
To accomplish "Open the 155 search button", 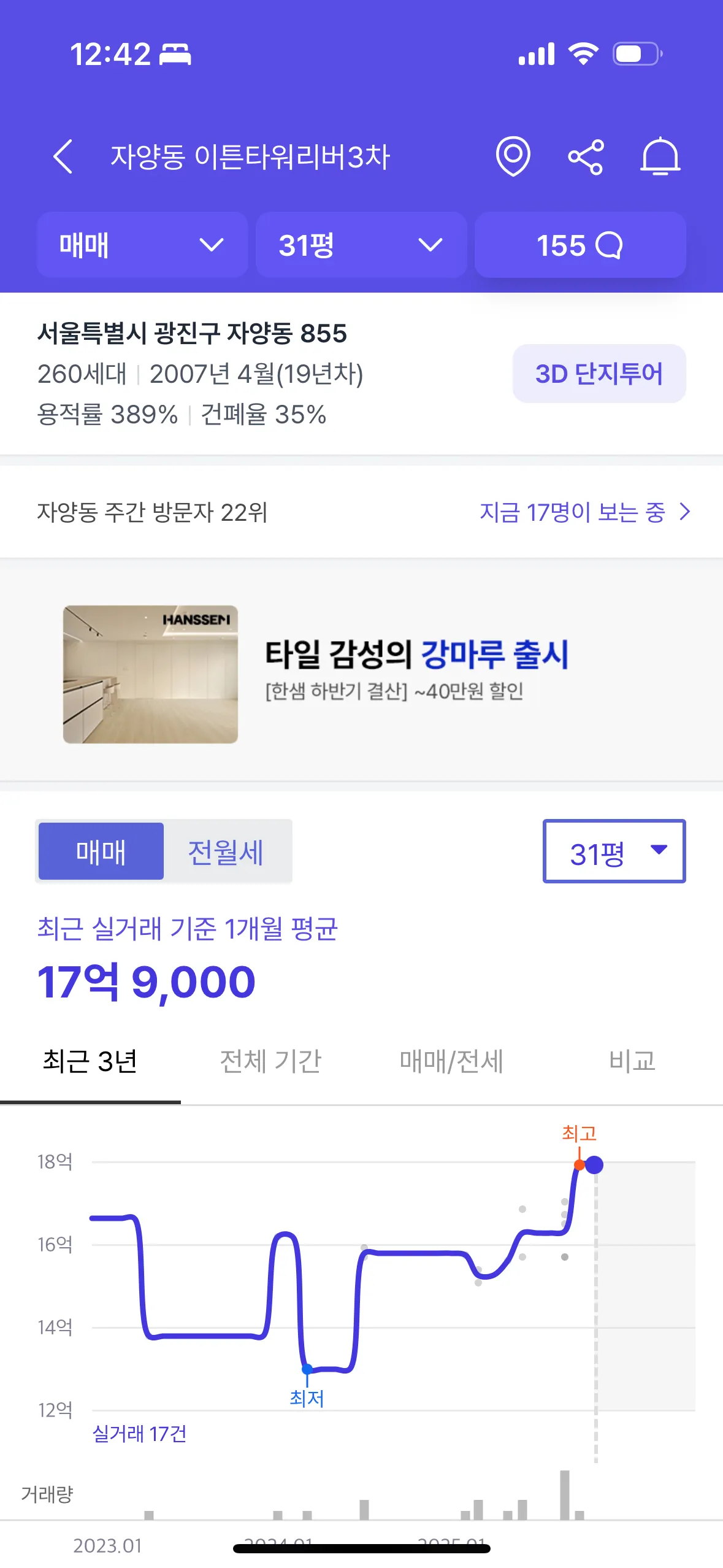I will tap(580, 245).
